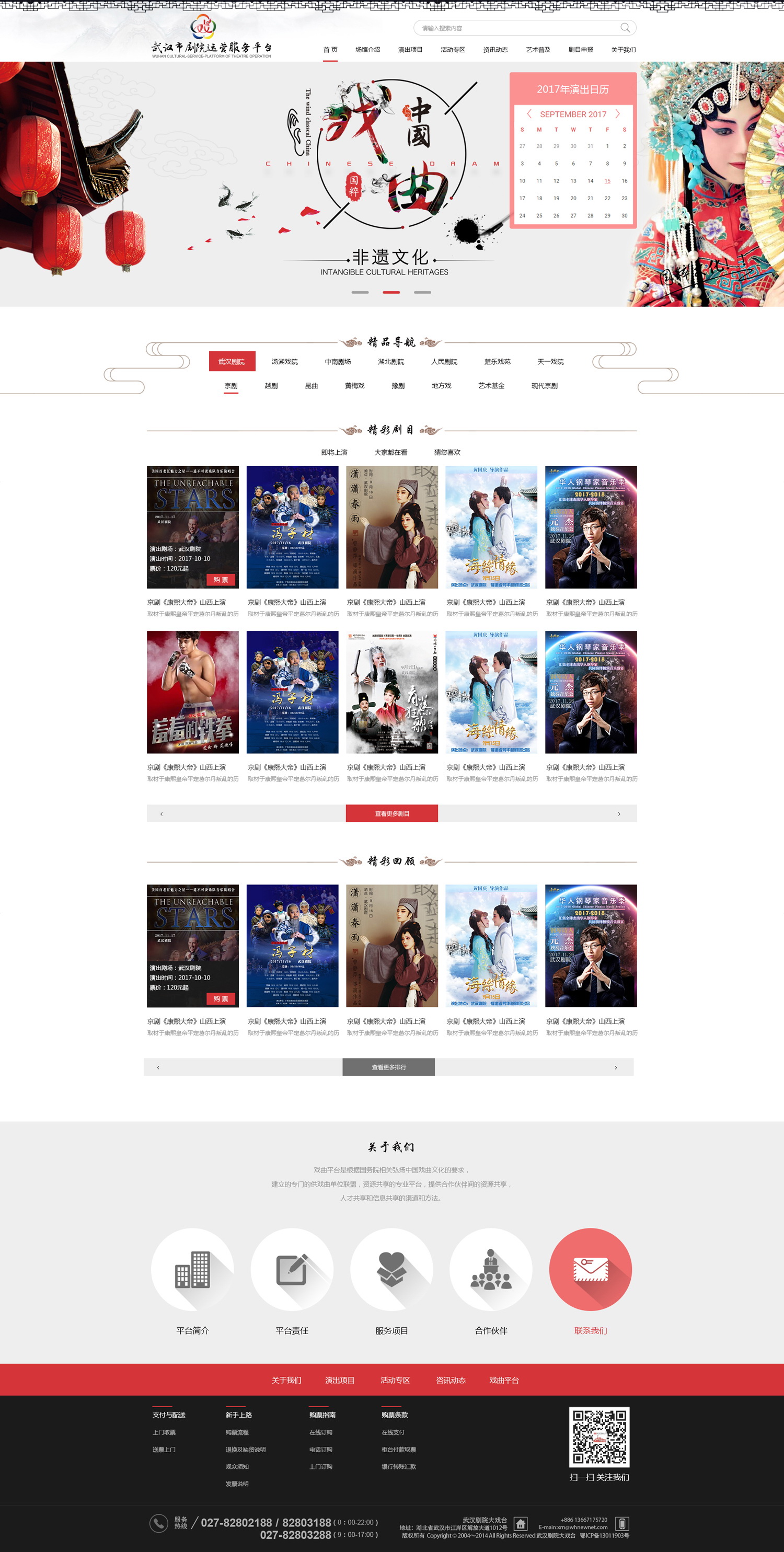Tap the search box in the header
784x1552 pixels.
pos(518,28)
